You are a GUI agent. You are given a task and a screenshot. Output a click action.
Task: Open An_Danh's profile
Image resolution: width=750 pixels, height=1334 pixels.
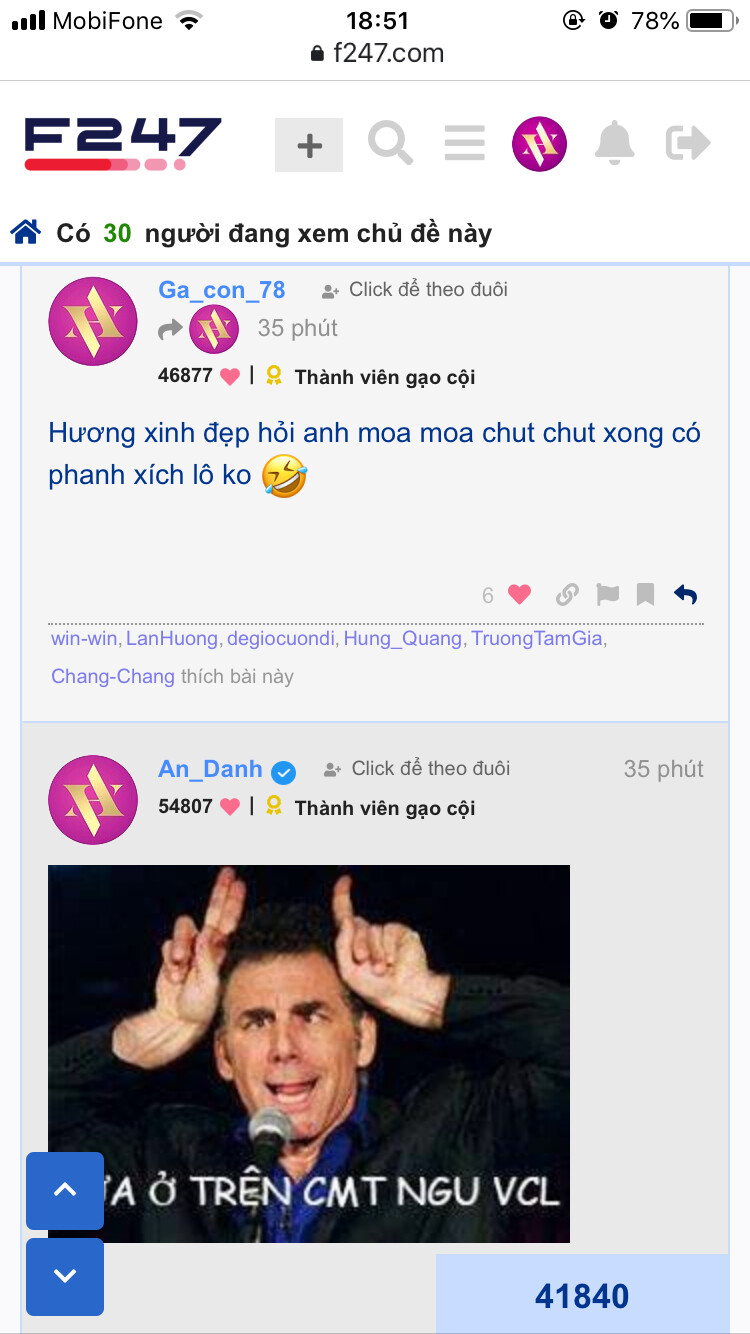[210, 769]
